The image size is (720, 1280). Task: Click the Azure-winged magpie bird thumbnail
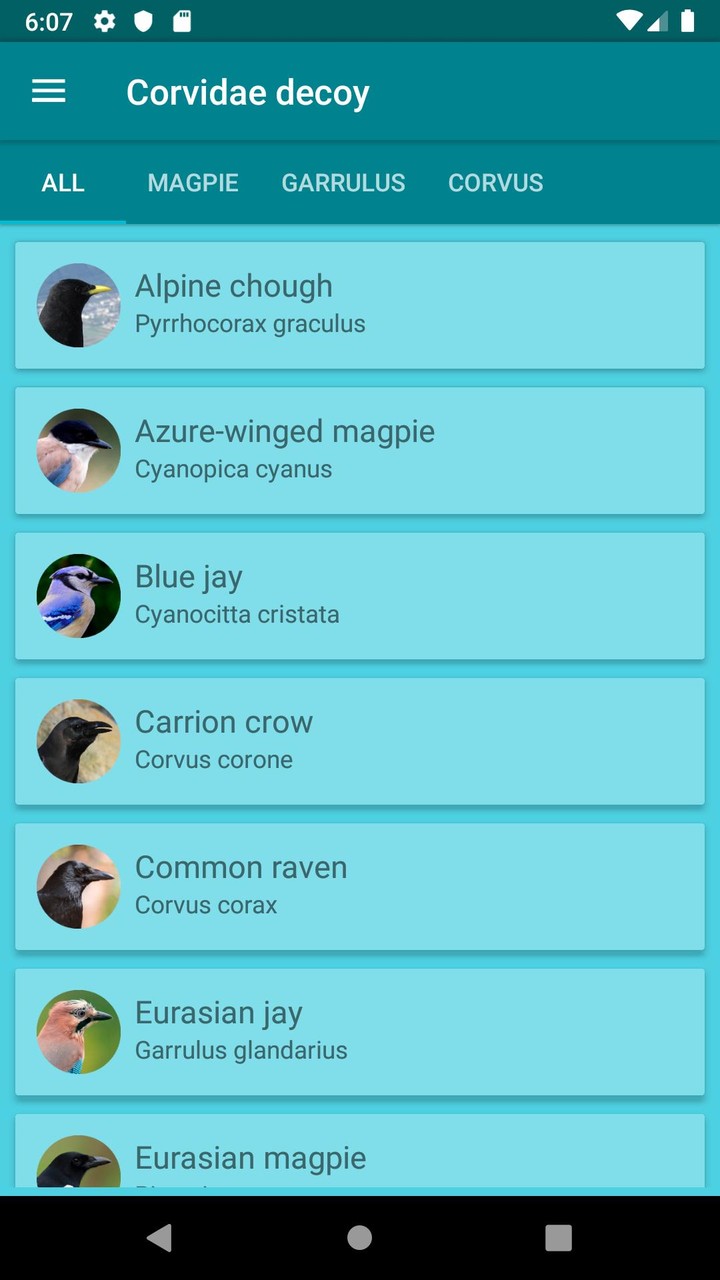click(x=78, y=450)
